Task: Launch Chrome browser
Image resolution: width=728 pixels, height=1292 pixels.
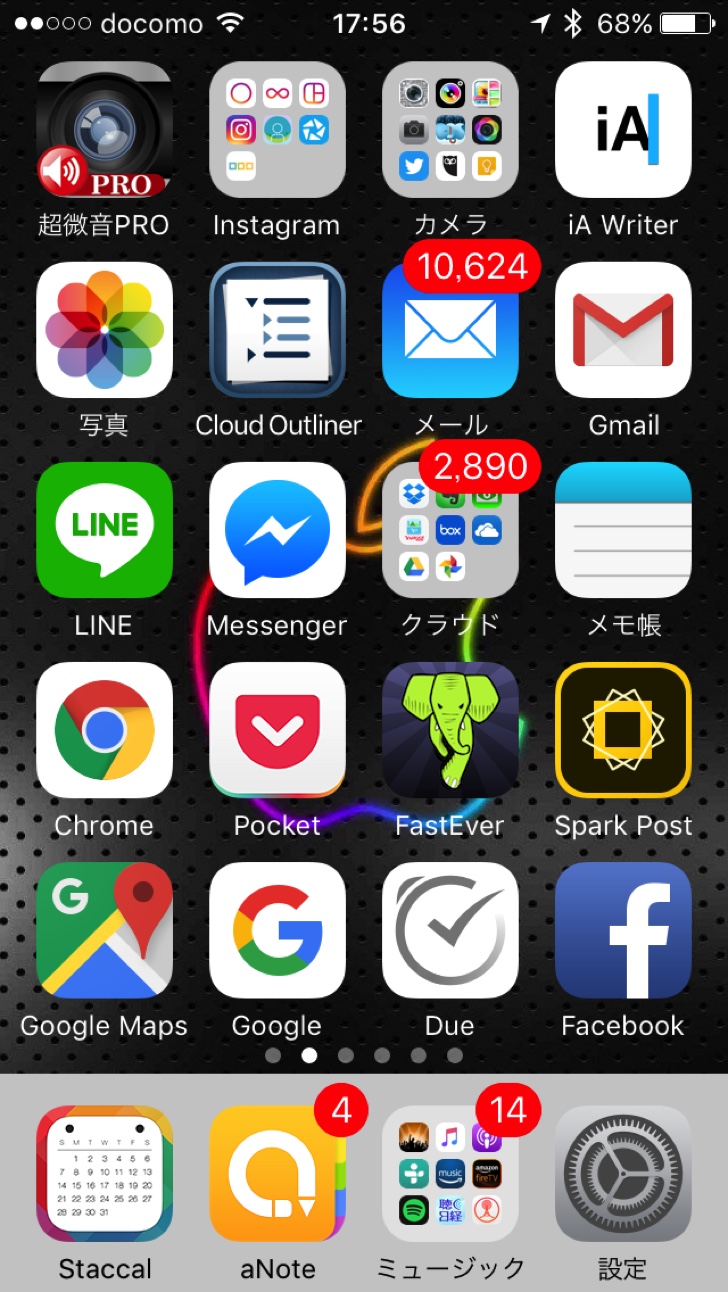Action: tap(104, 730)
